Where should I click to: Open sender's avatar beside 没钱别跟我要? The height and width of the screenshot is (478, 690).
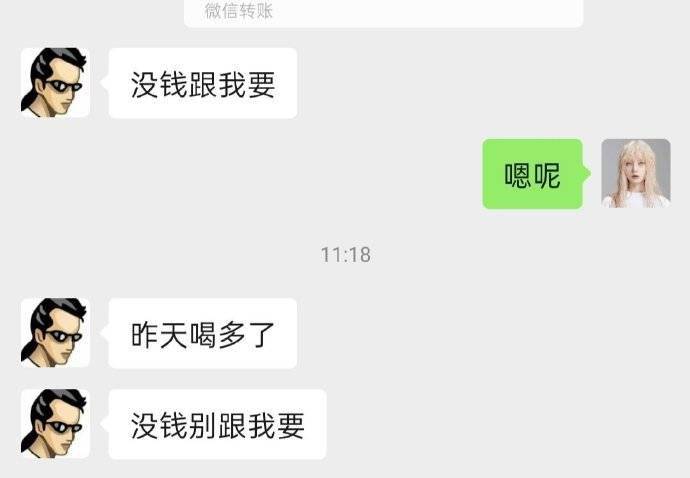55,424
